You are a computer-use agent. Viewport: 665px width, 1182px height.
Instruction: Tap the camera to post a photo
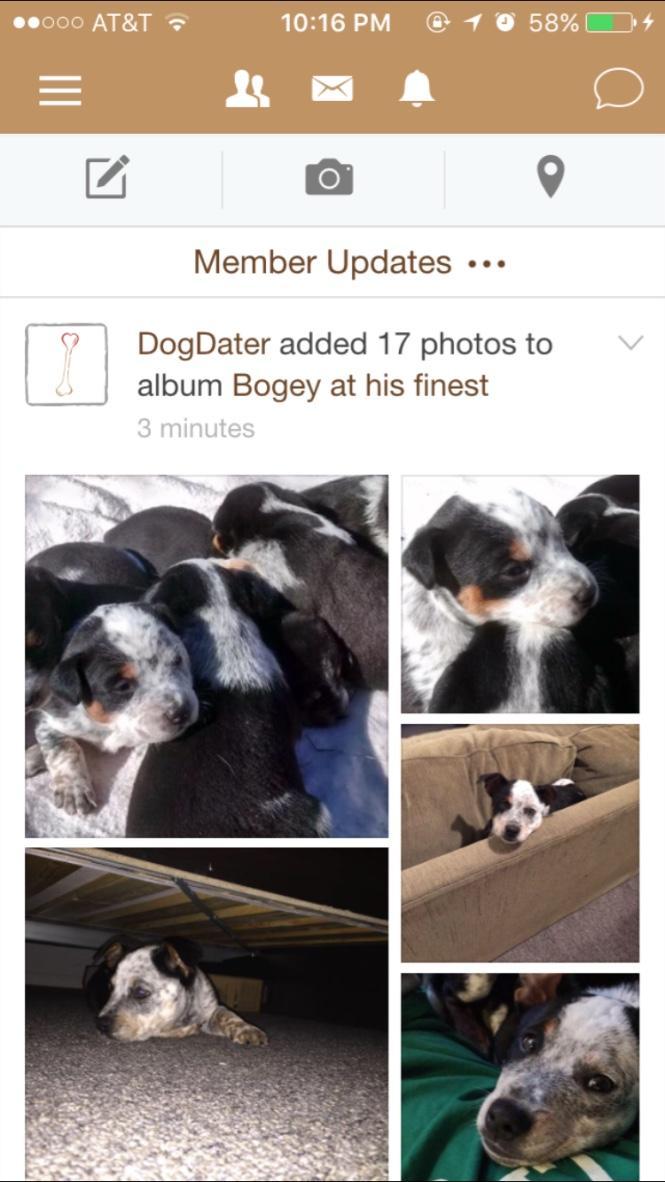pyautogui.click(x=329, y=178)
